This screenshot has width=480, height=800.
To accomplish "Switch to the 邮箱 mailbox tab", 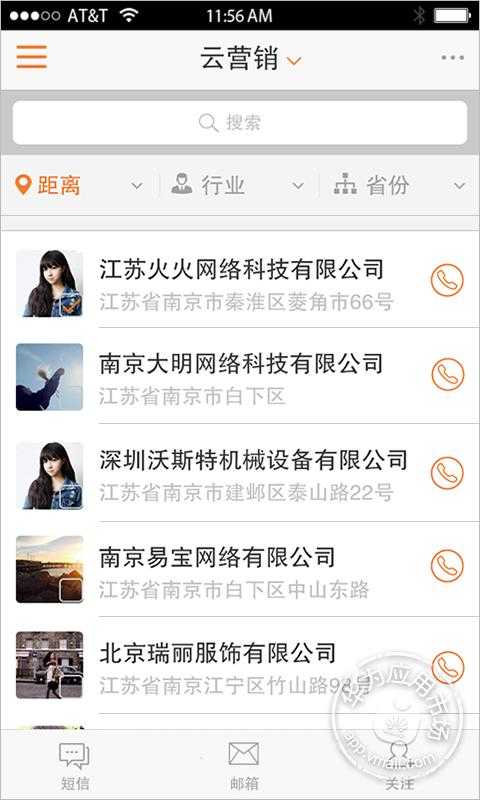I will pyautogui.click(x=244, y=766).
